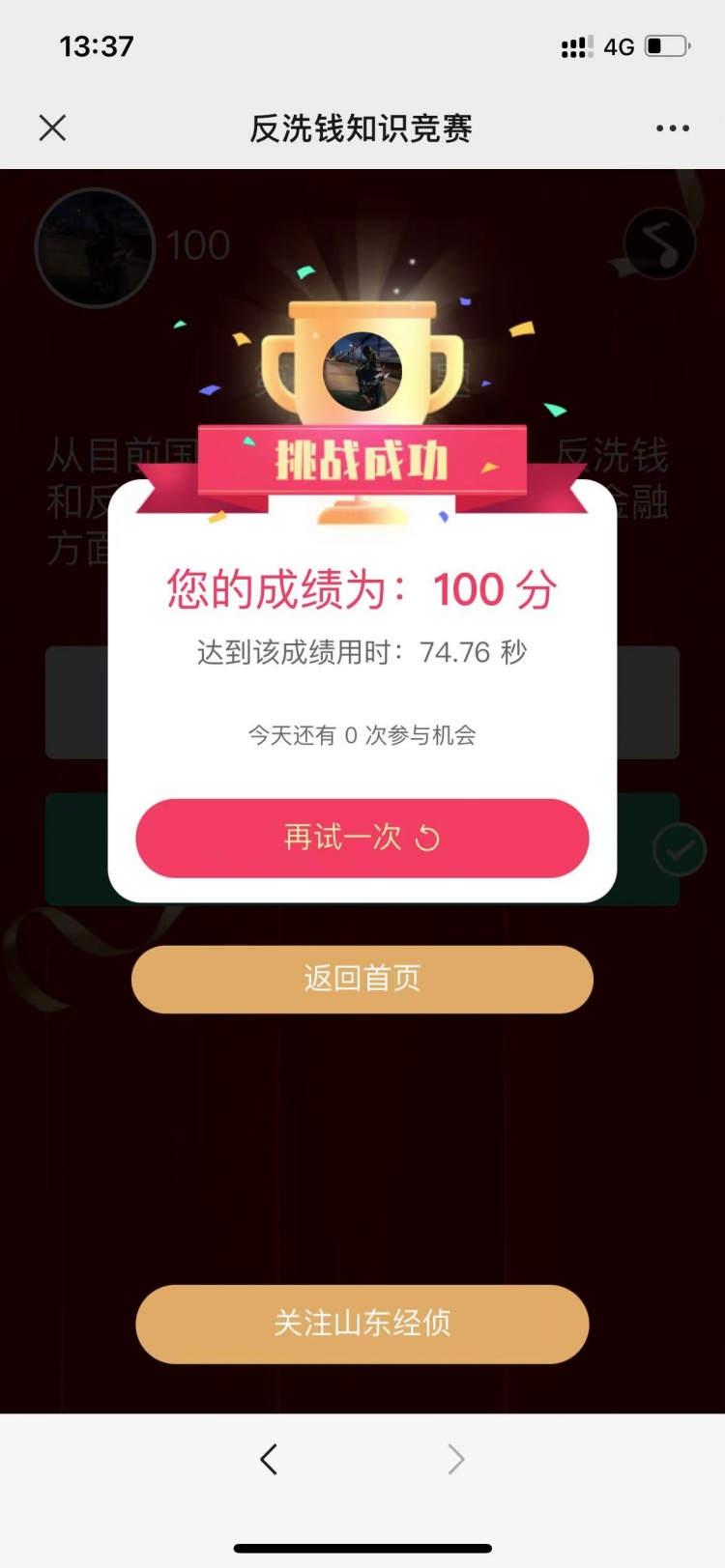
Task: Open the three-dot overflow menu
Action: (672, 128)
